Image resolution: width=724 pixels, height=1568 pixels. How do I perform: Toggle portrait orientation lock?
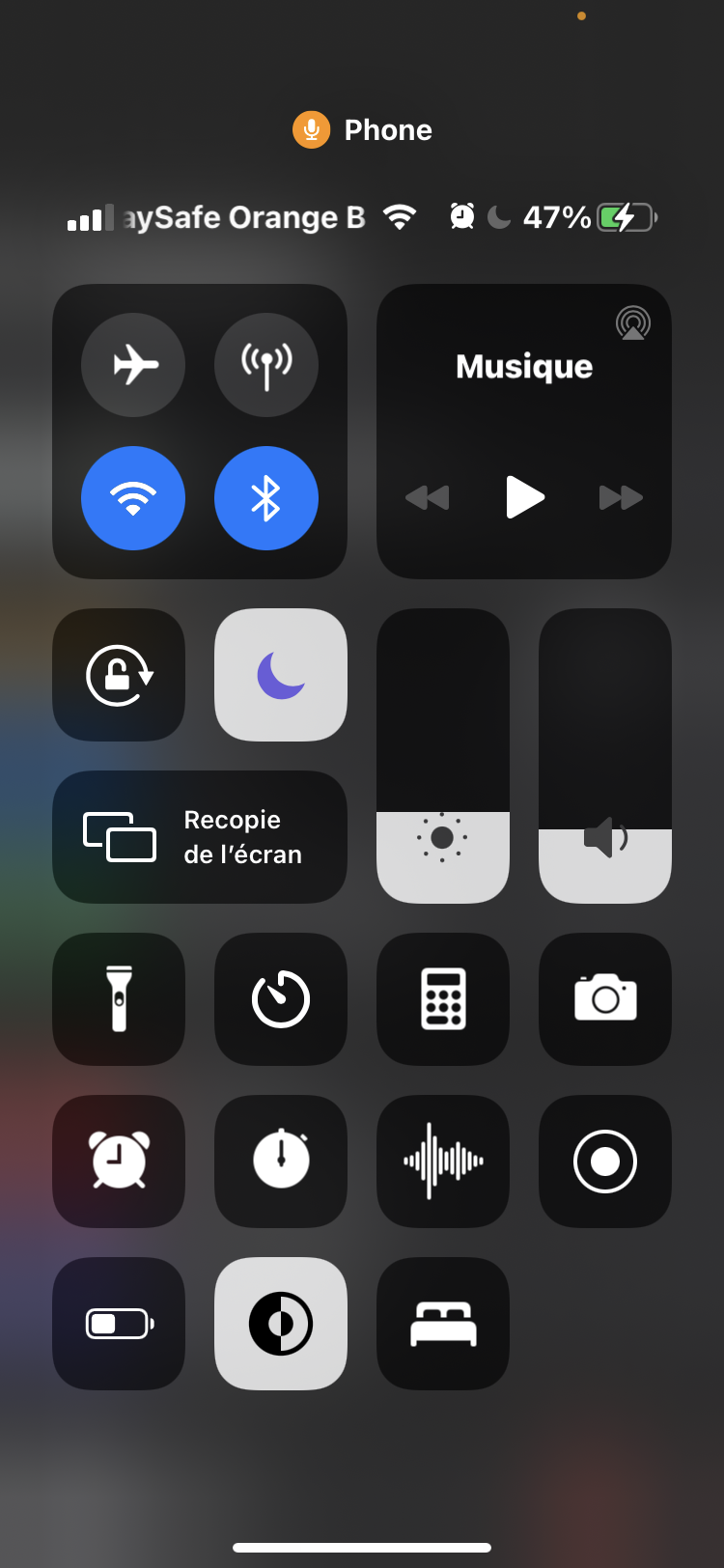tap(119, 675)
